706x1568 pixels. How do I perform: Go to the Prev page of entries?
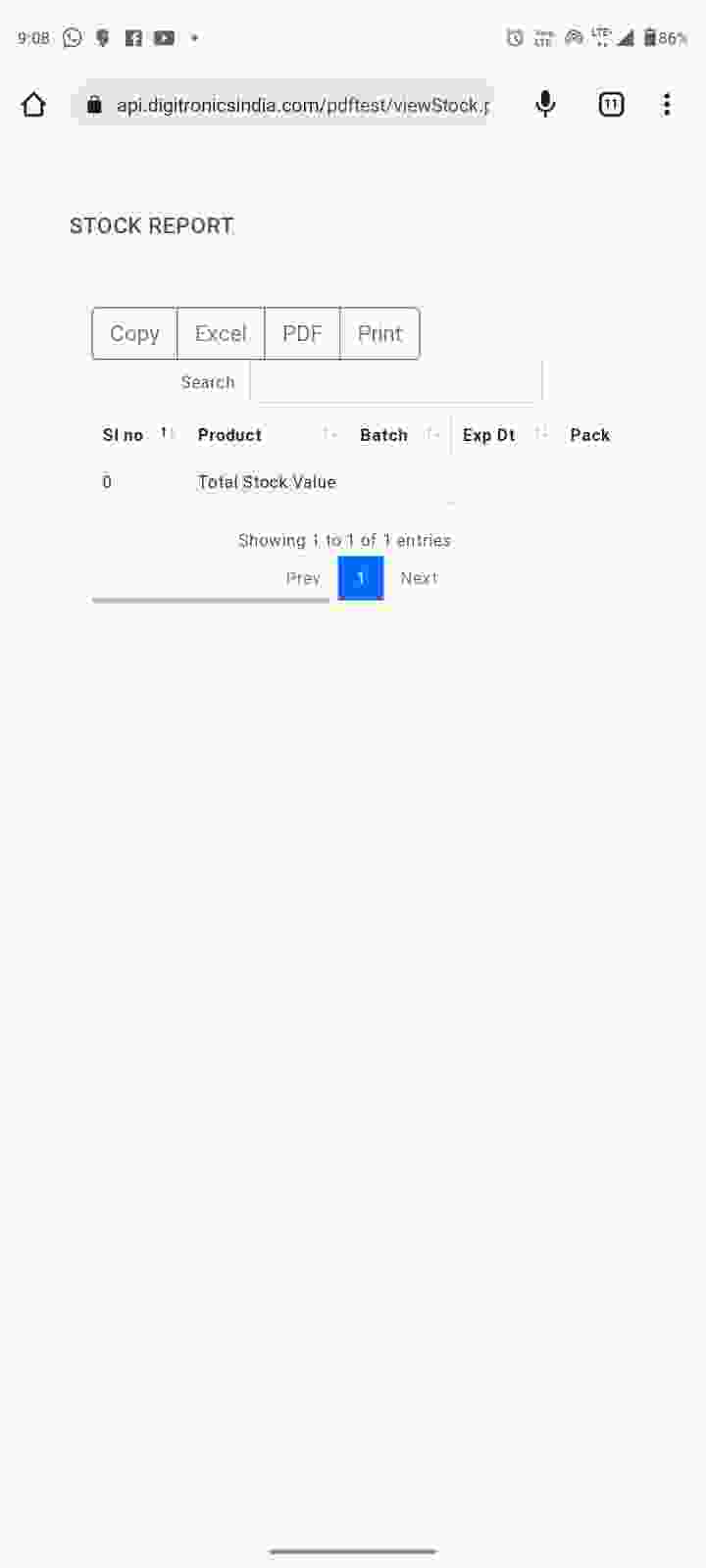pyautogui.click(x=303, y=578)
